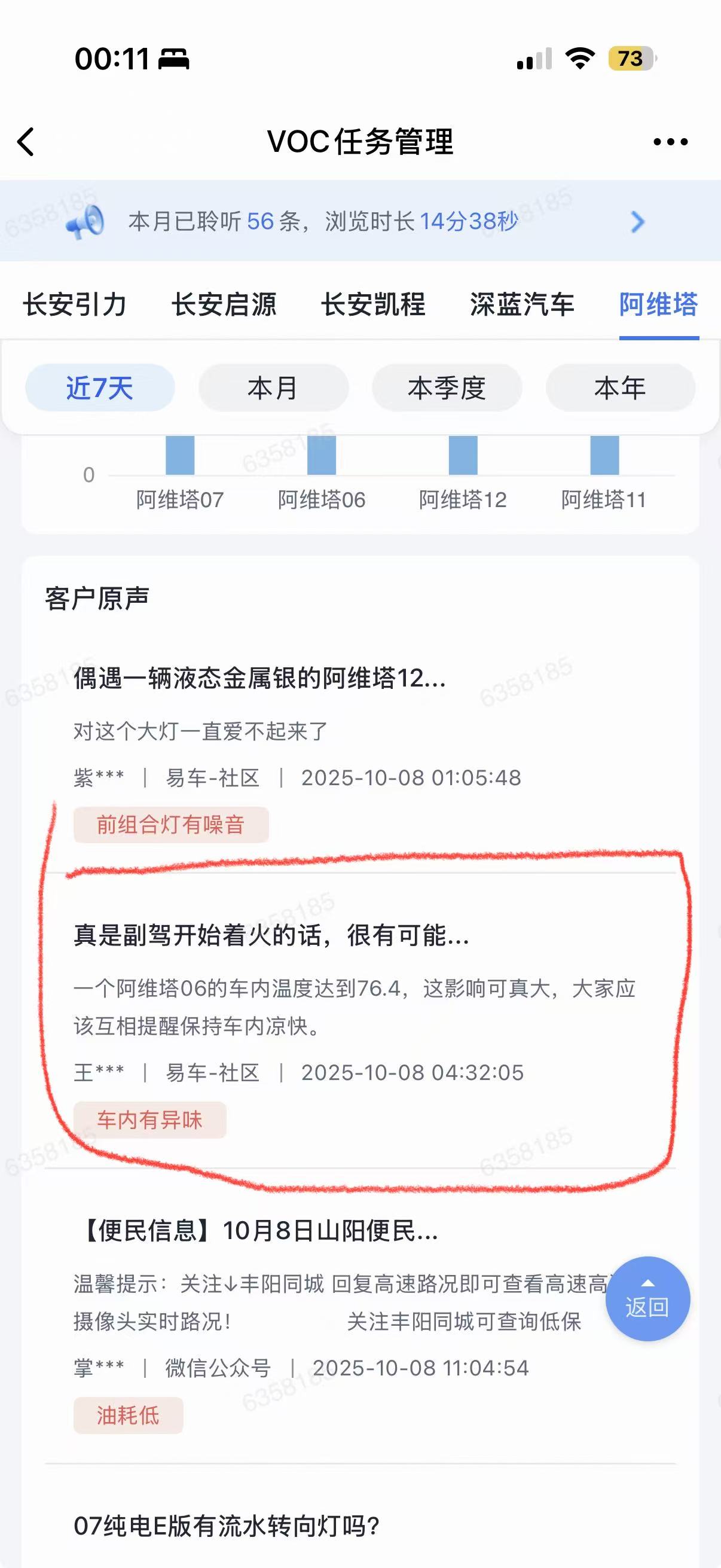The height and width of the screenshot is (1568, 721).
Task: Tap the 油耗低 tag
Action: [x=128, y=1416]
